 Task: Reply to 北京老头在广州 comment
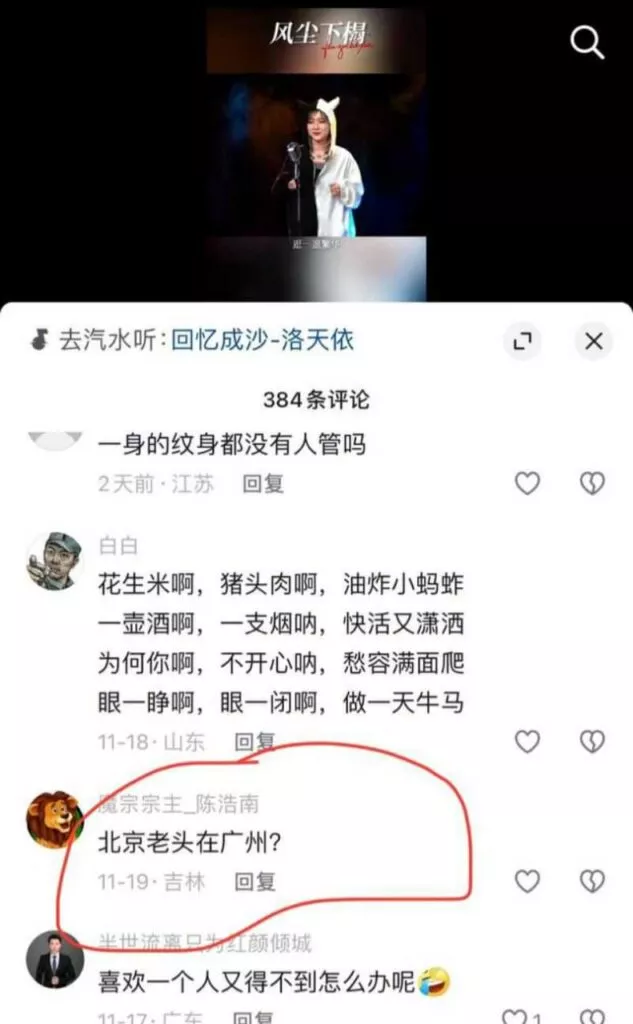(x=254, y=882)
